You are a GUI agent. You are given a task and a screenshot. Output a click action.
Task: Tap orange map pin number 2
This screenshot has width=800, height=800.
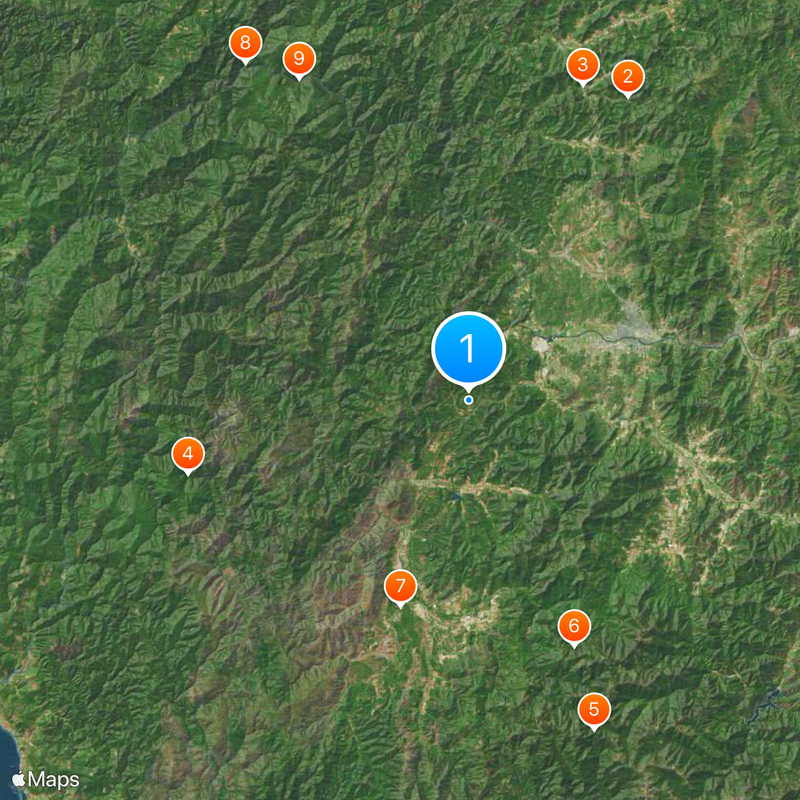pyautogui.click(x=628, y=76)
